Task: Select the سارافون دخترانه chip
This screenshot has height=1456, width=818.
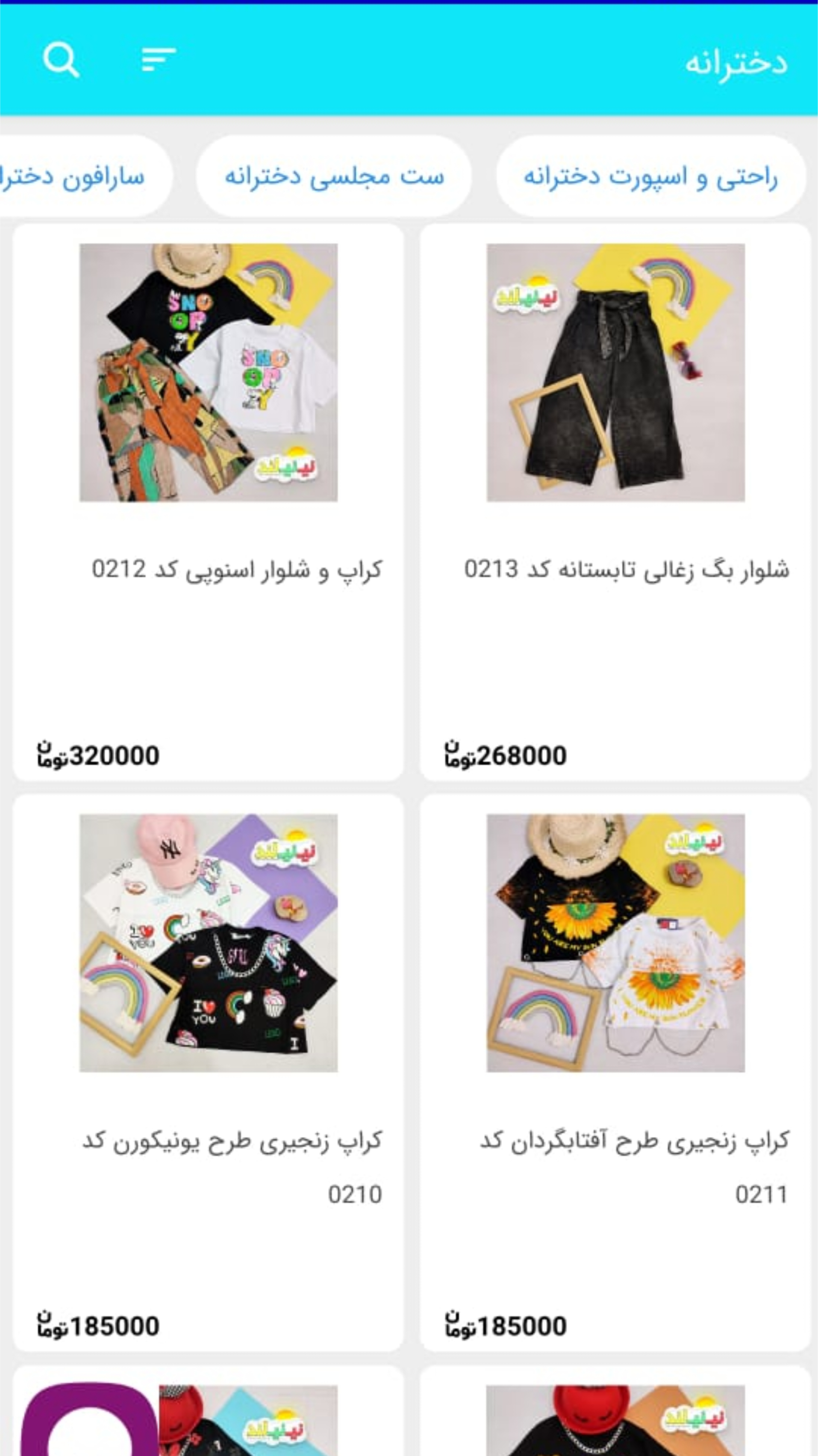Action: coord(86,176)
